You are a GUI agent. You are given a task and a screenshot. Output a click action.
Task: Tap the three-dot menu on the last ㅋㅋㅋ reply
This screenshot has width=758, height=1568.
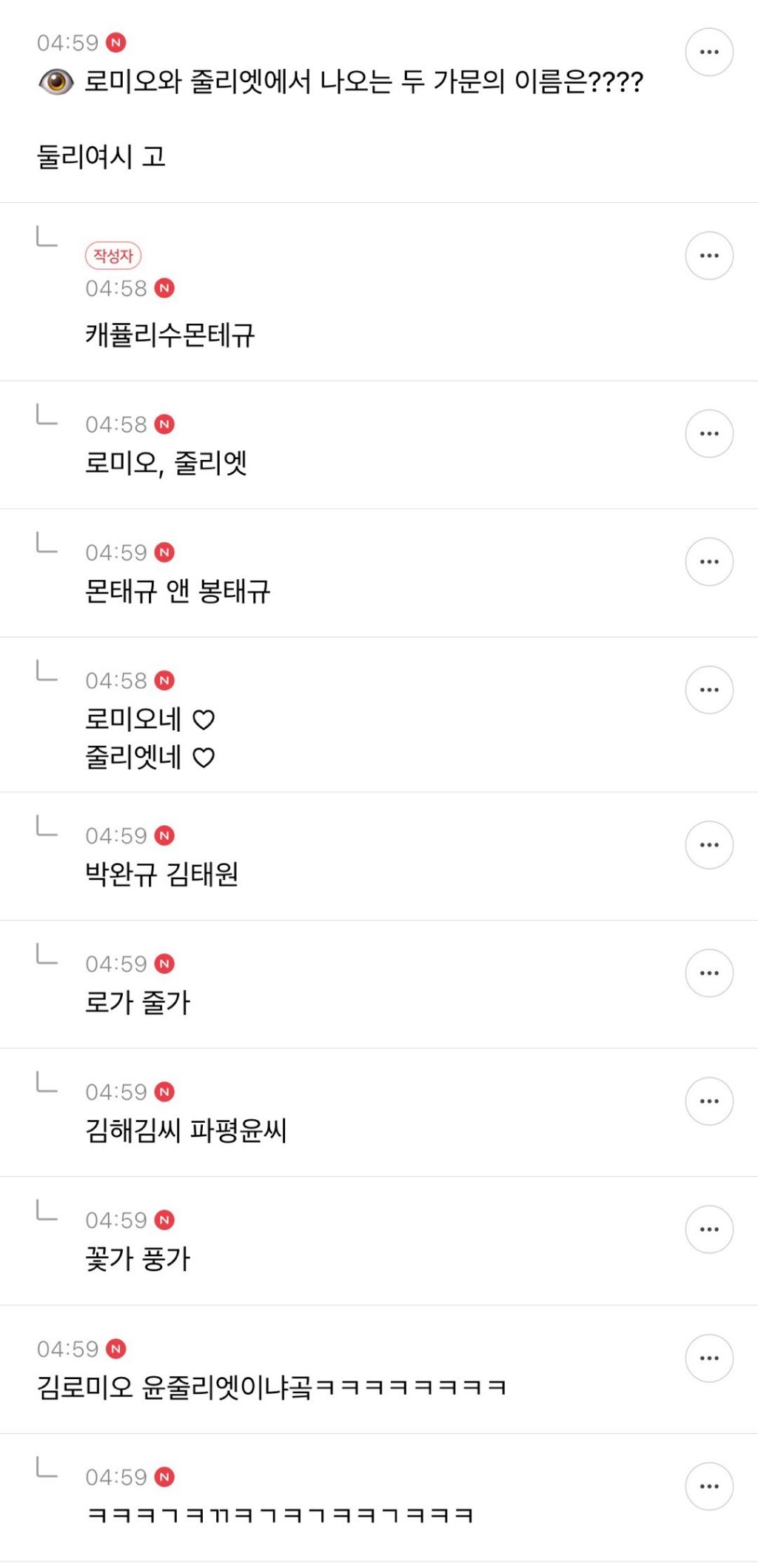pos(709,1486)
